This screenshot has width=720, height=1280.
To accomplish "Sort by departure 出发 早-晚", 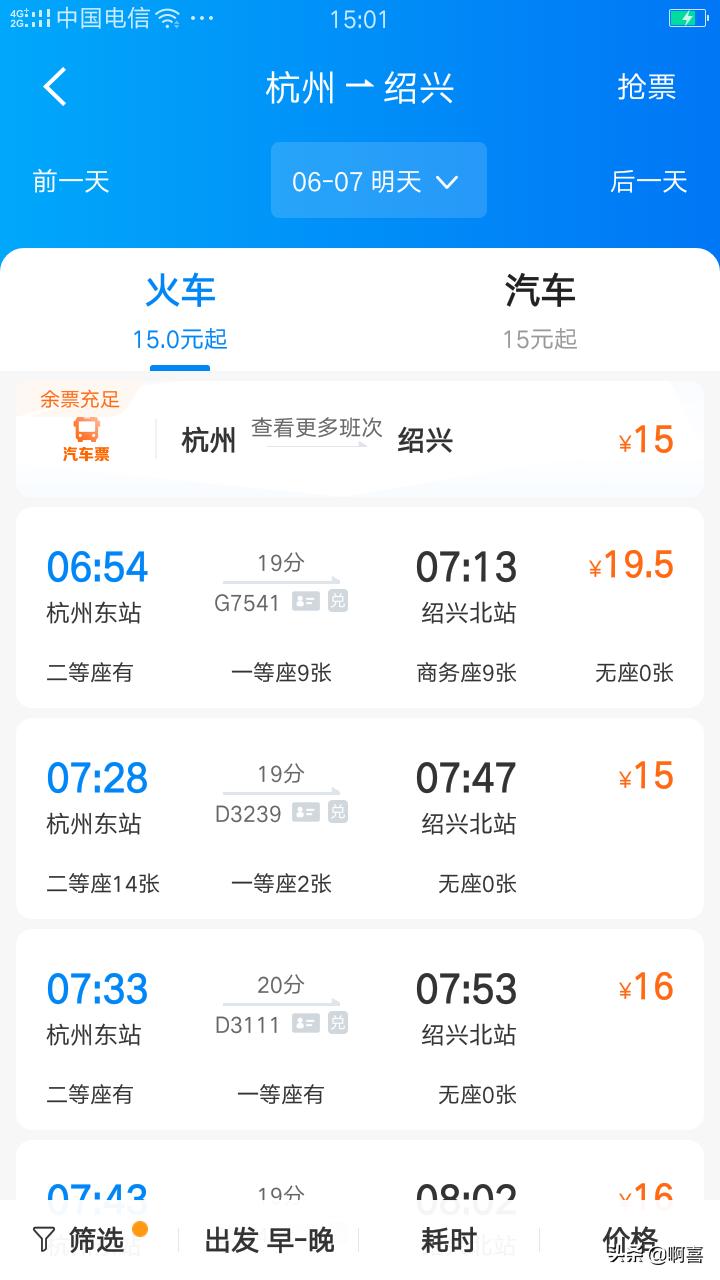I will point(270,1240).
